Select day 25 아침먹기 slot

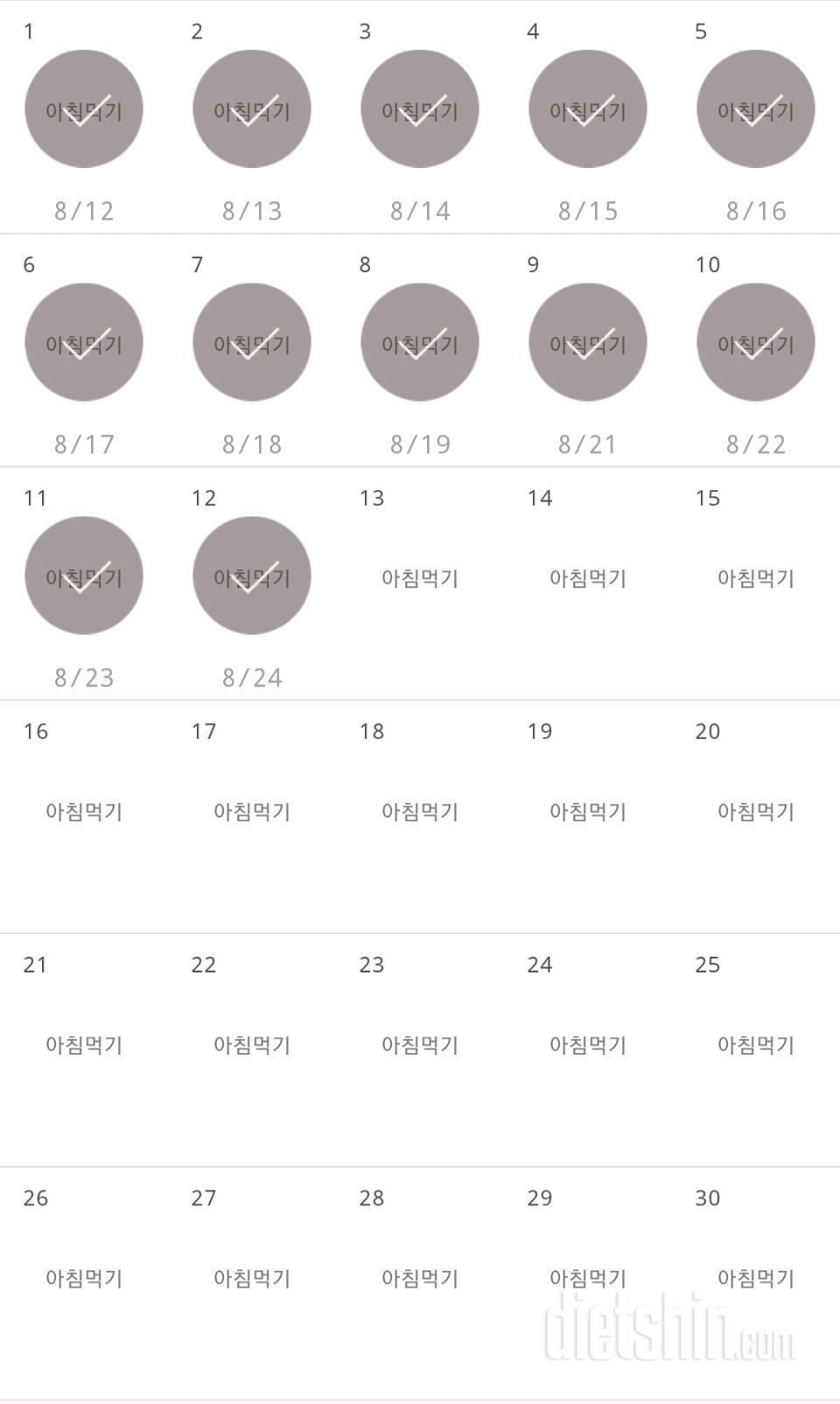click(756, 1044)
